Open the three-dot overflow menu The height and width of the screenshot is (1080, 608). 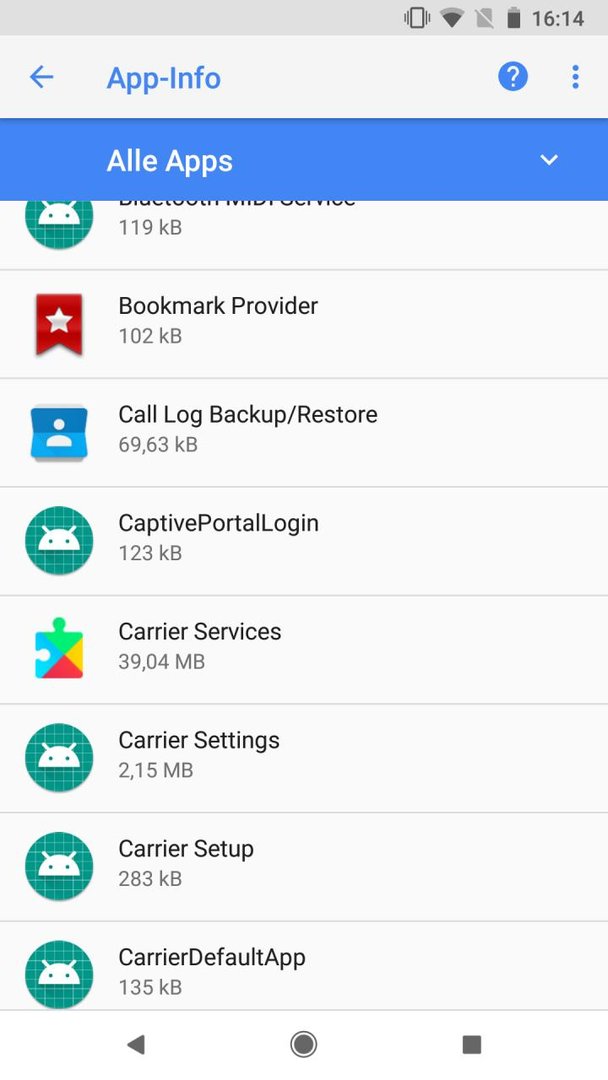click(575, 77)
